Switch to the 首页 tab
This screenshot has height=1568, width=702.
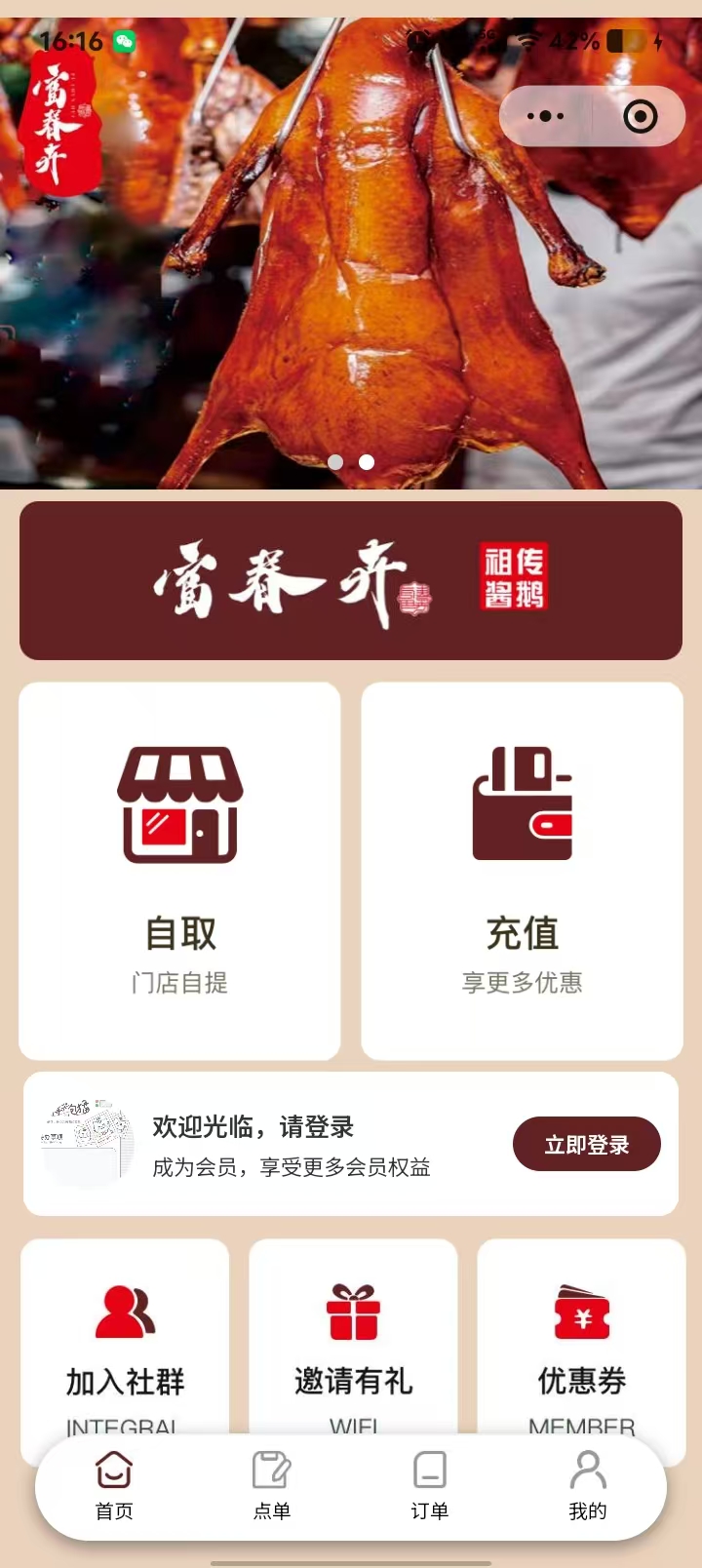[114, 1486]
